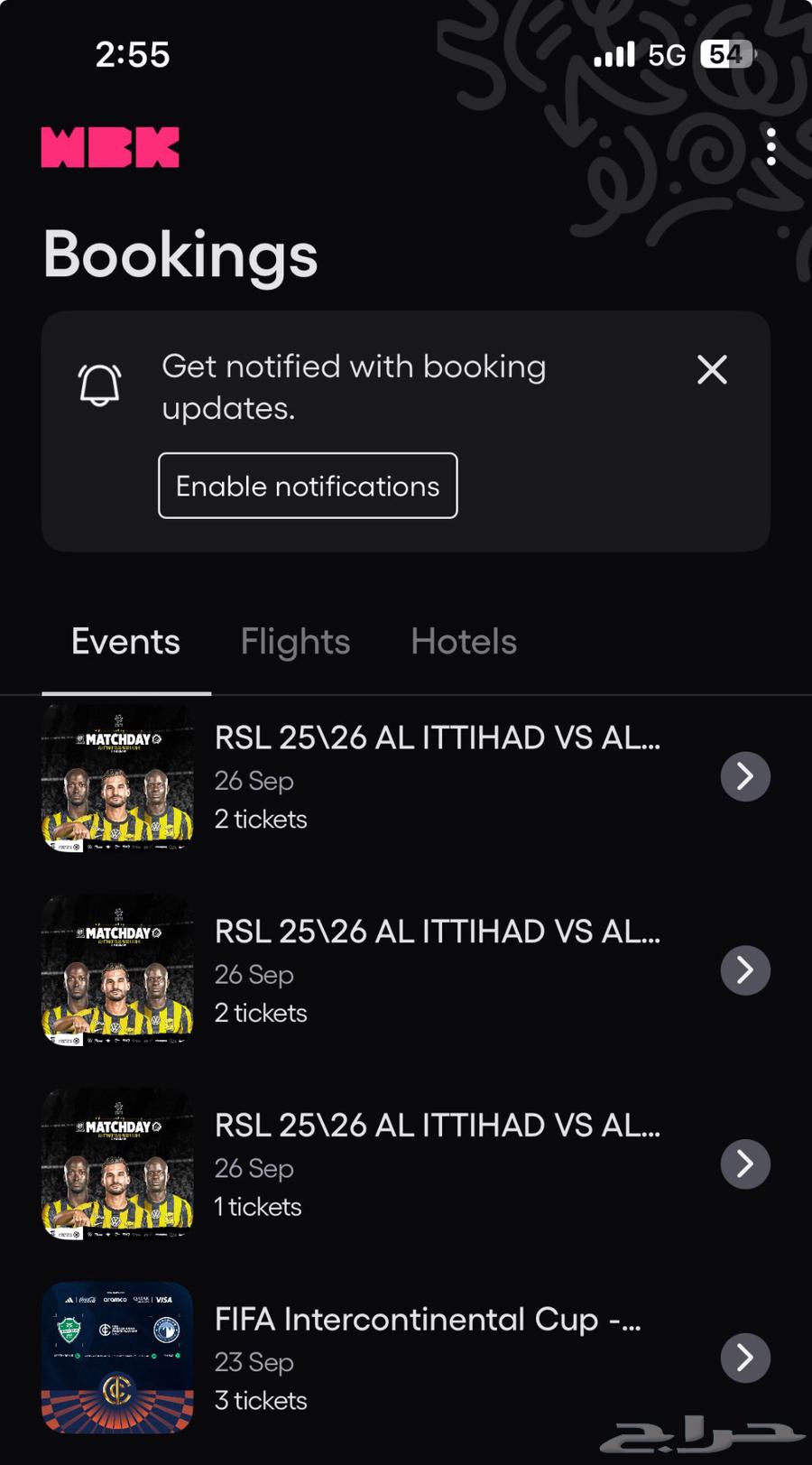Tap the clock showing 2:55
812x1465 pixels.
pos(132,54)
